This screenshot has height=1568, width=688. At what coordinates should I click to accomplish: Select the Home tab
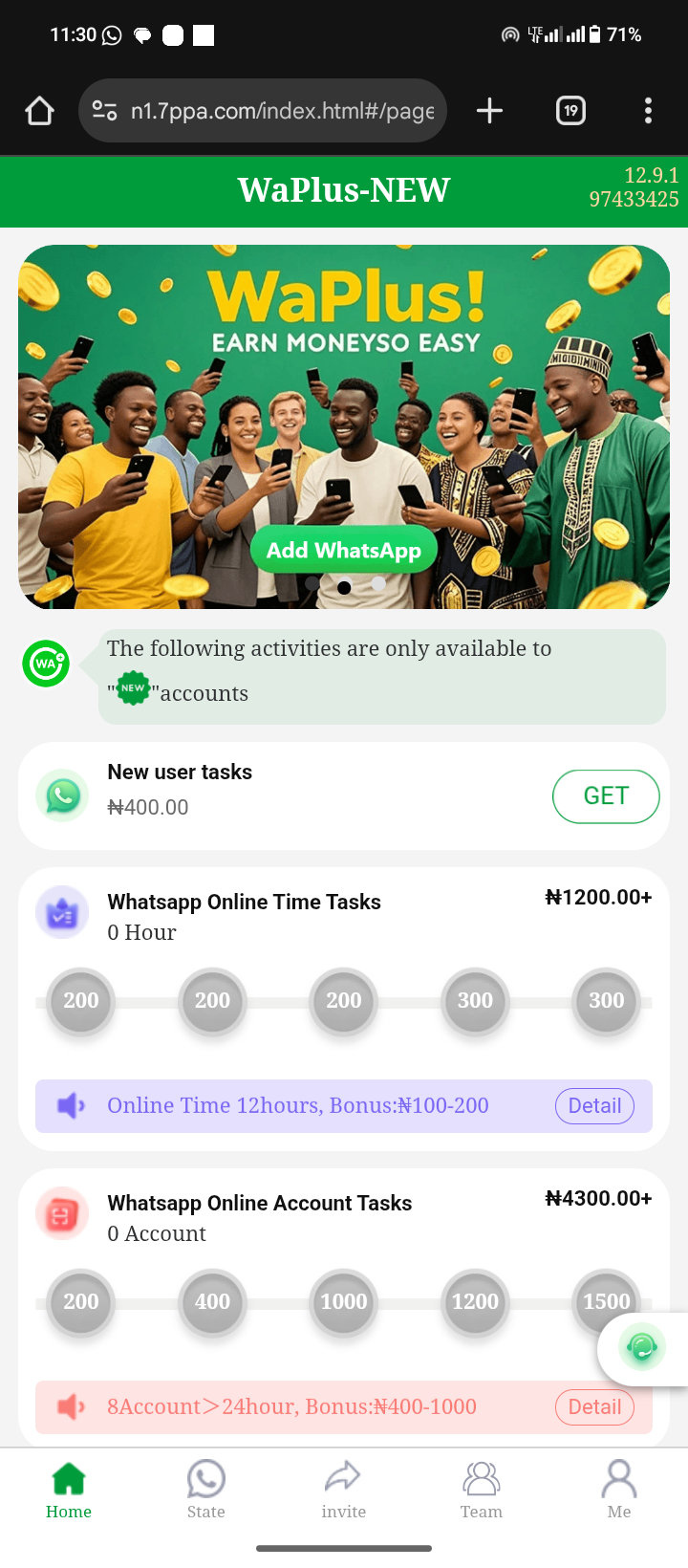(69, 1490)
